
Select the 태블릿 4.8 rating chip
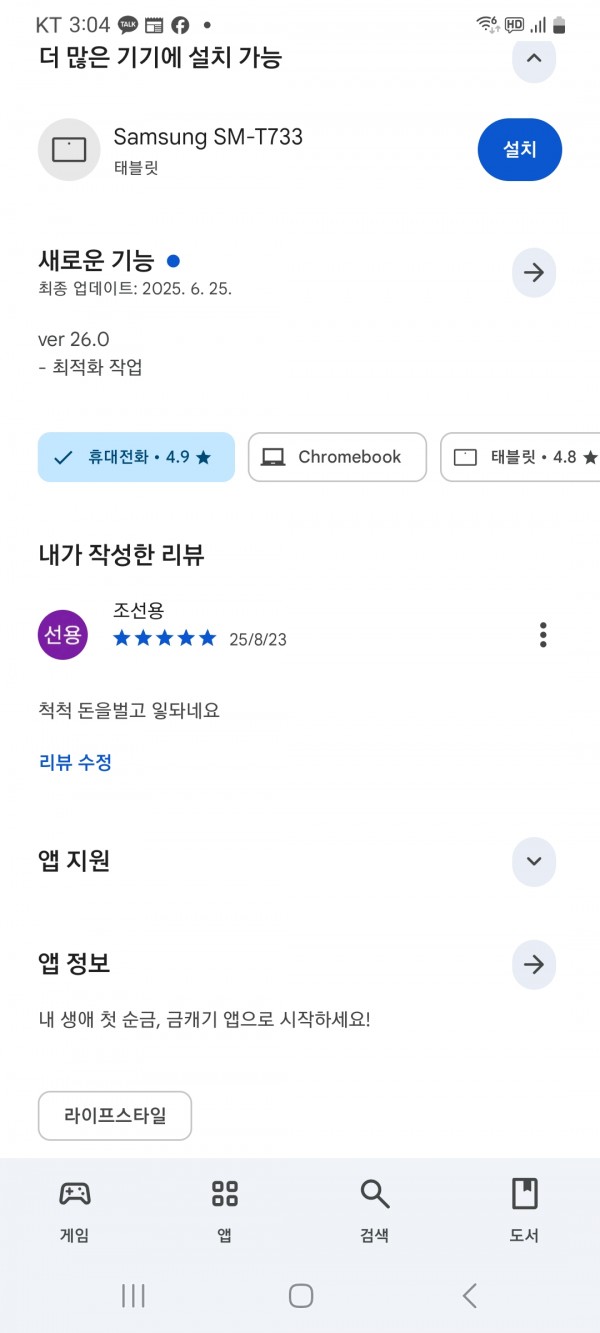pos(520,457)
